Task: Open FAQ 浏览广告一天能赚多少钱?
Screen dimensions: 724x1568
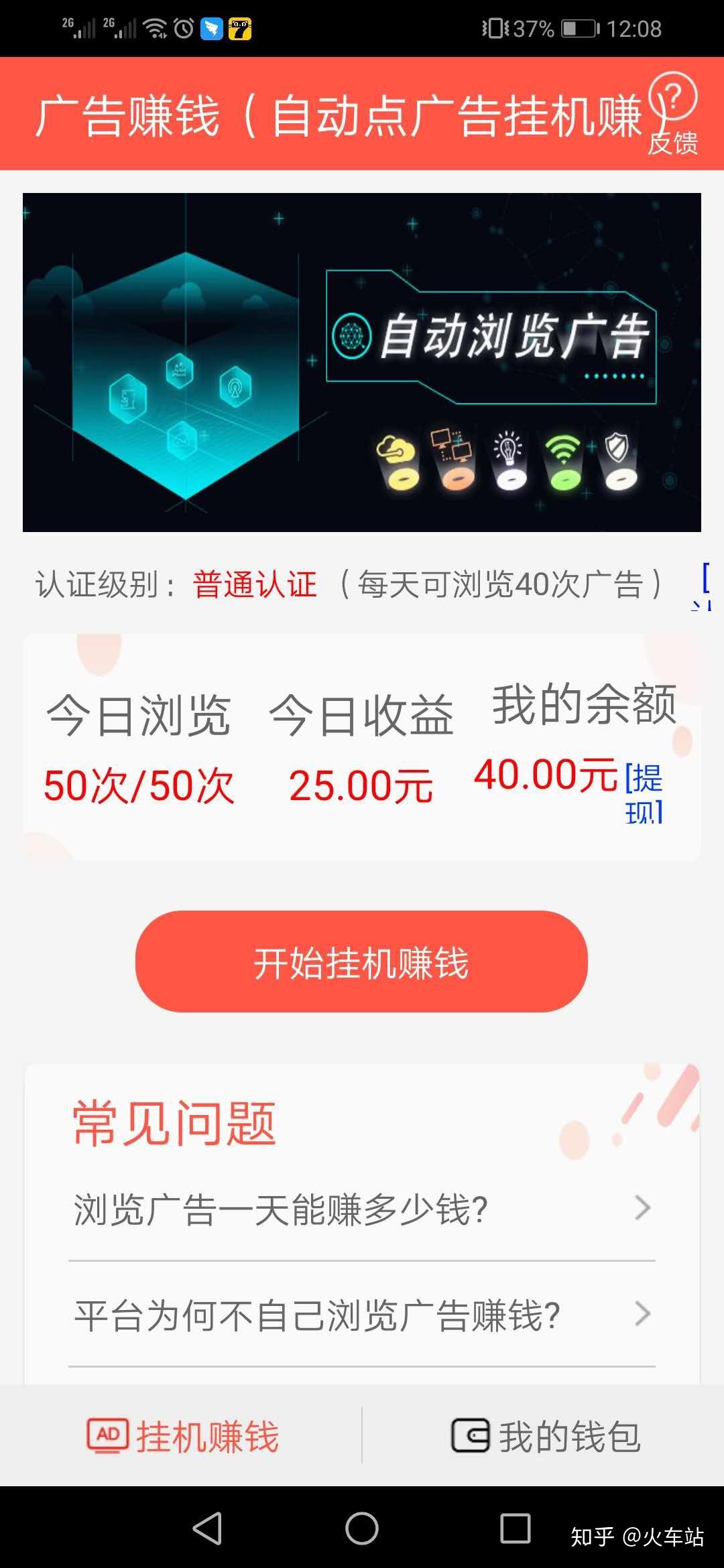Action: coord(362,1210)
